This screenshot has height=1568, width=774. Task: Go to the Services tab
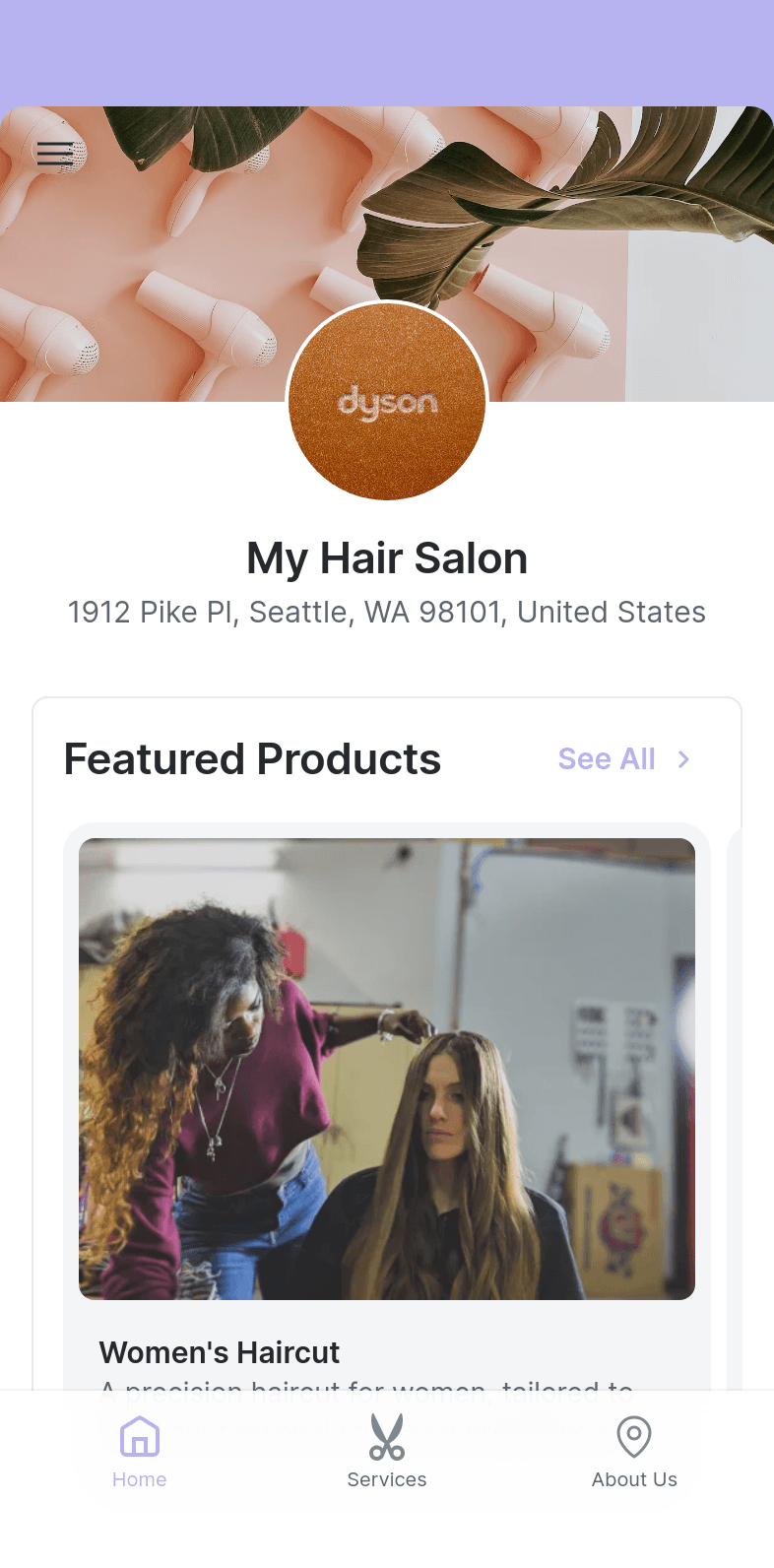pyautogui.click(x=387, y=1453)
